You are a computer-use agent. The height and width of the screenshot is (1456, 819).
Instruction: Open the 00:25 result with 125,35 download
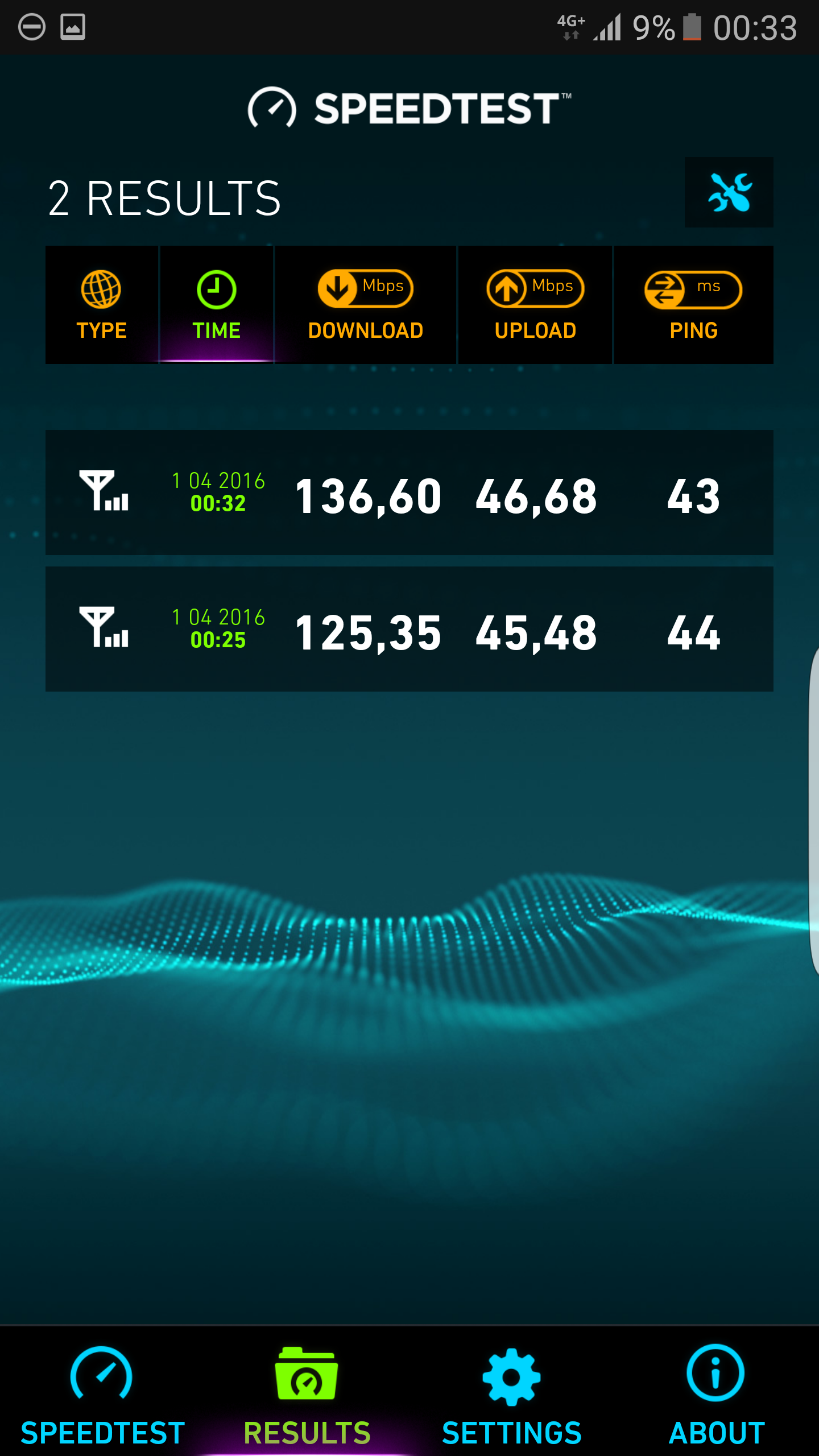point(409,629)
